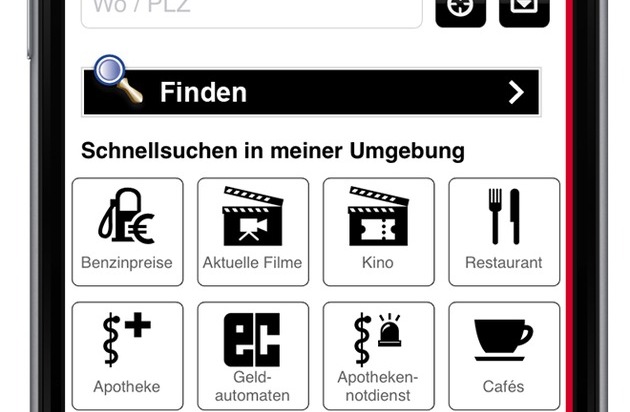Find a Restaurant nearby
The image size is (630, 412).
click(504, 231)
